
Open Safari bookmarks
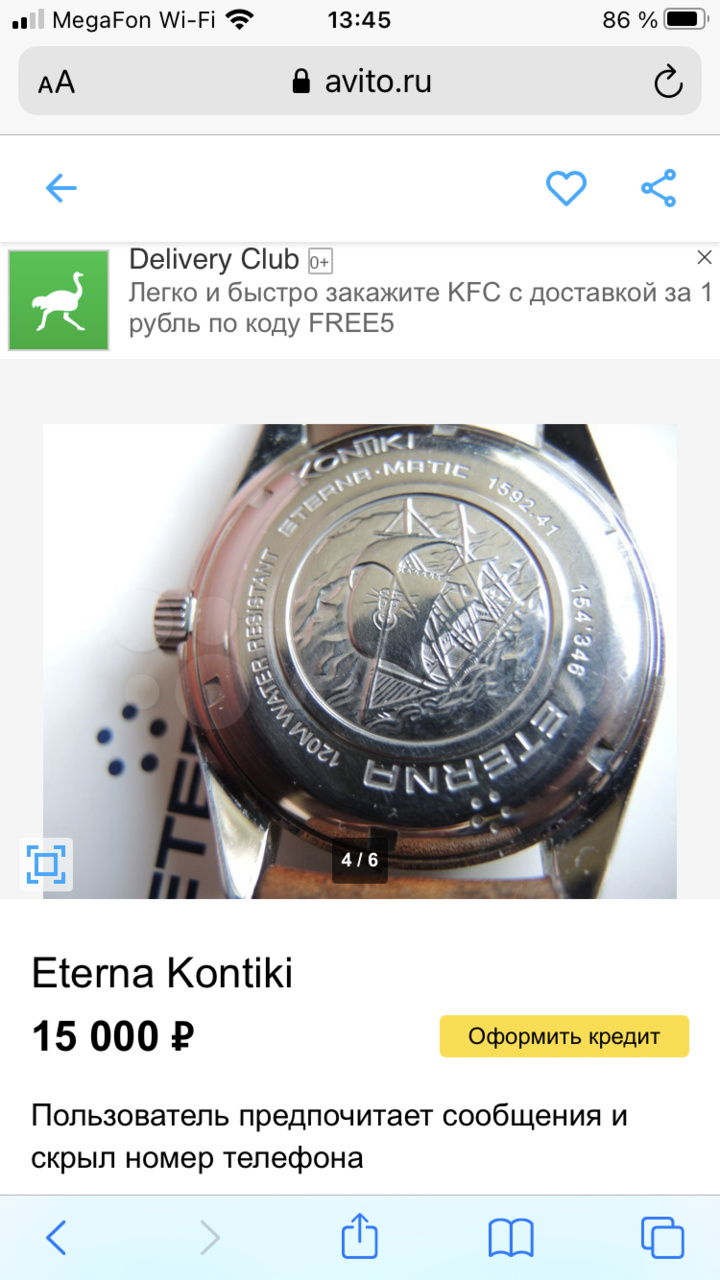[510, 1238]
